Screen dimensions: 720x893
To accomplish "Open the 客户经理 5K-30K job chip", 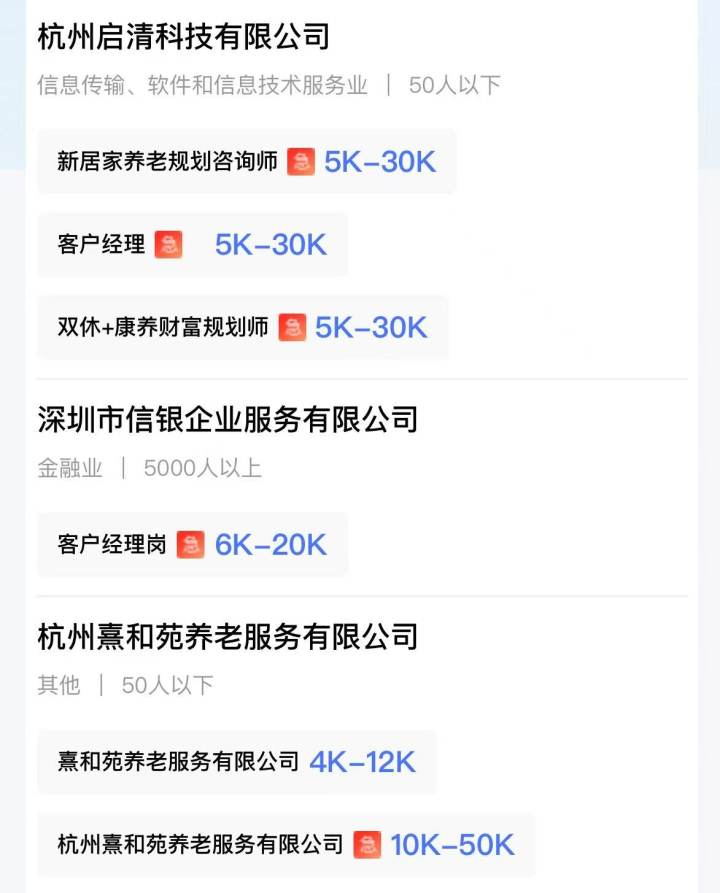I will click(x=192, y=245).
